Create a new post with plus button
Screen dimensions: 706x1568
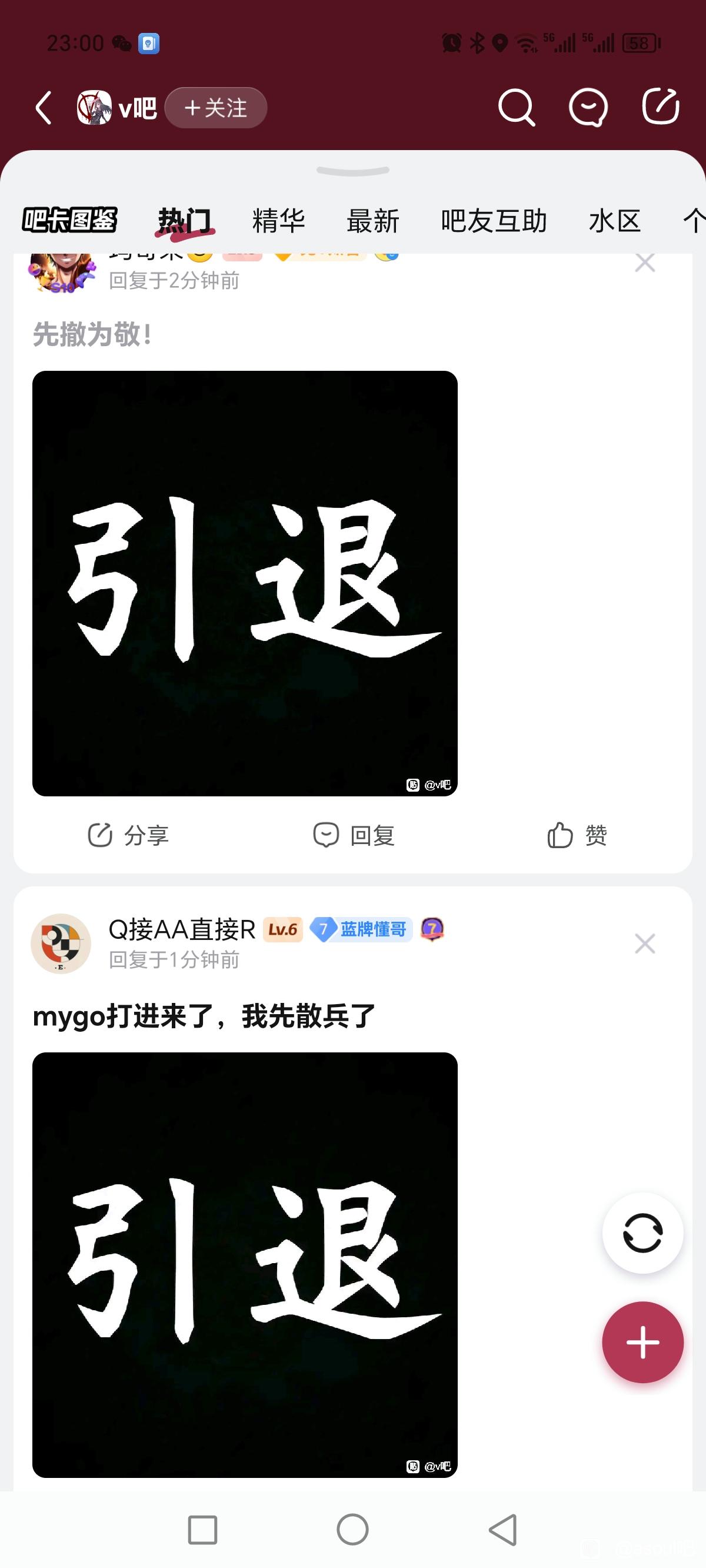[642, 1341]
